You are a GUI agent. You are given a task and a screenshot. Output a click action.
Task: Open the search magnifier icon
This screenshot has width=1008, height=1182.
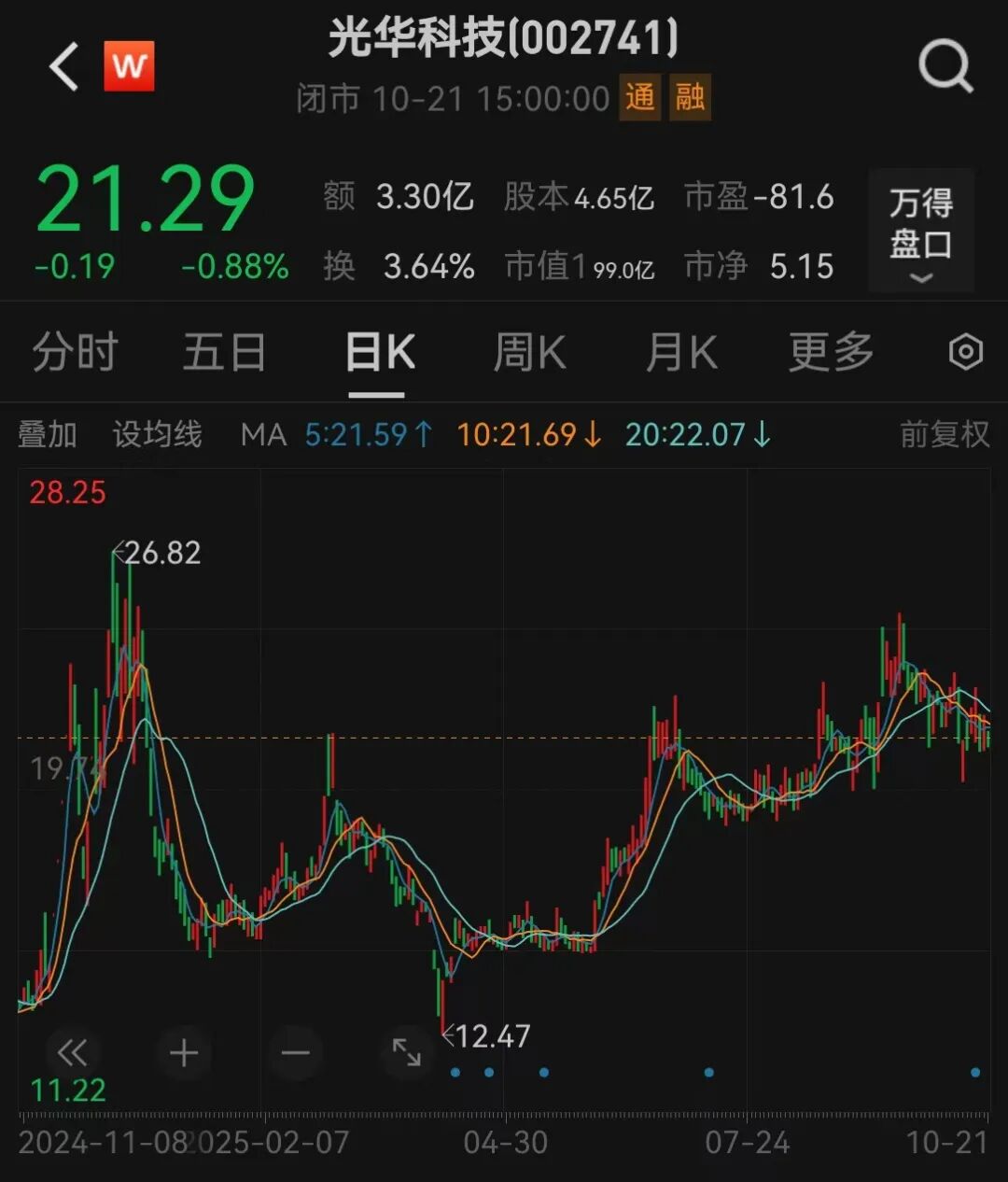[x=945, y=67]
